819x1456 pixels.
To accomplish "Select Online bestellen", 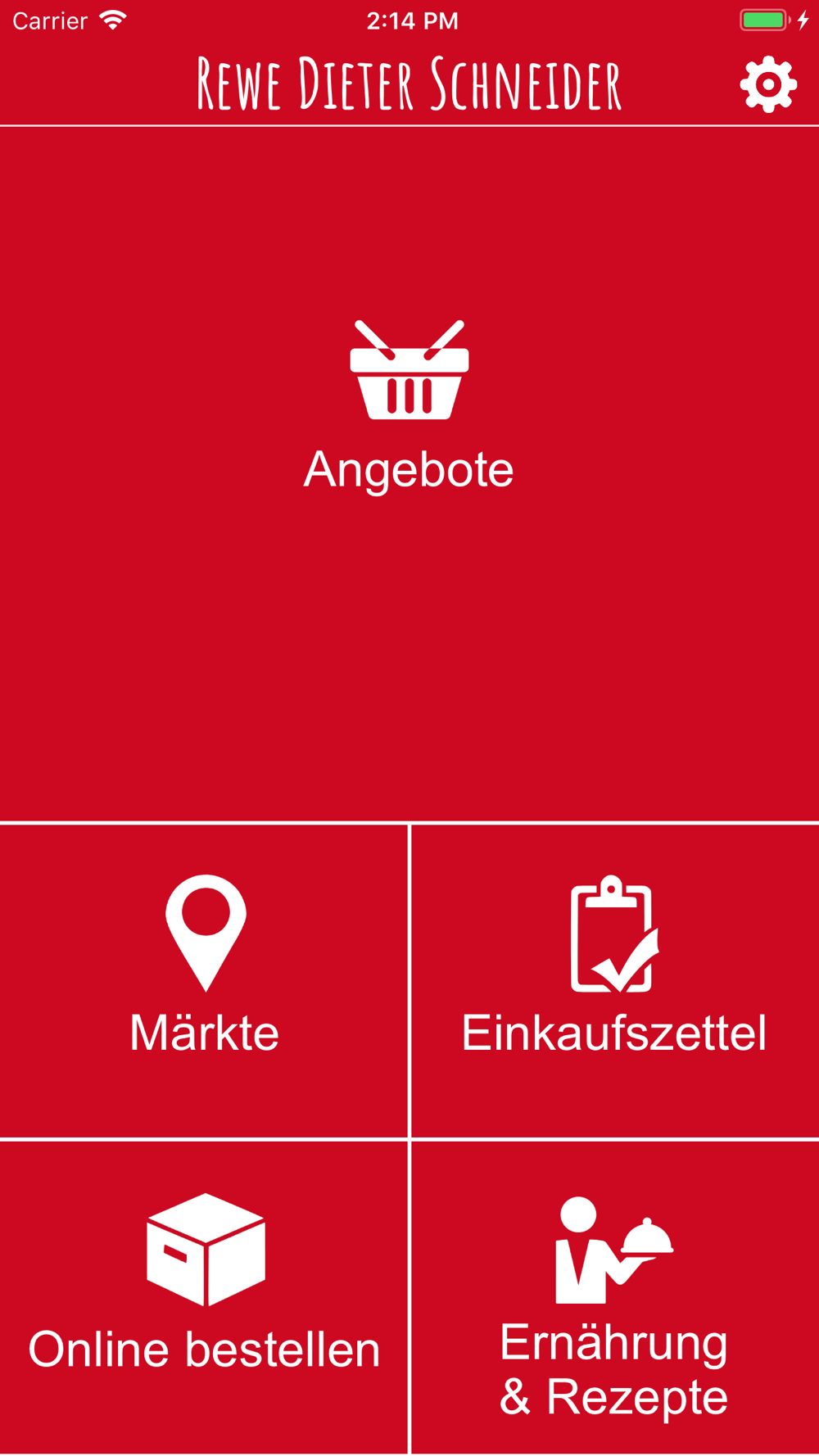I will click(x=203, y=1298).
